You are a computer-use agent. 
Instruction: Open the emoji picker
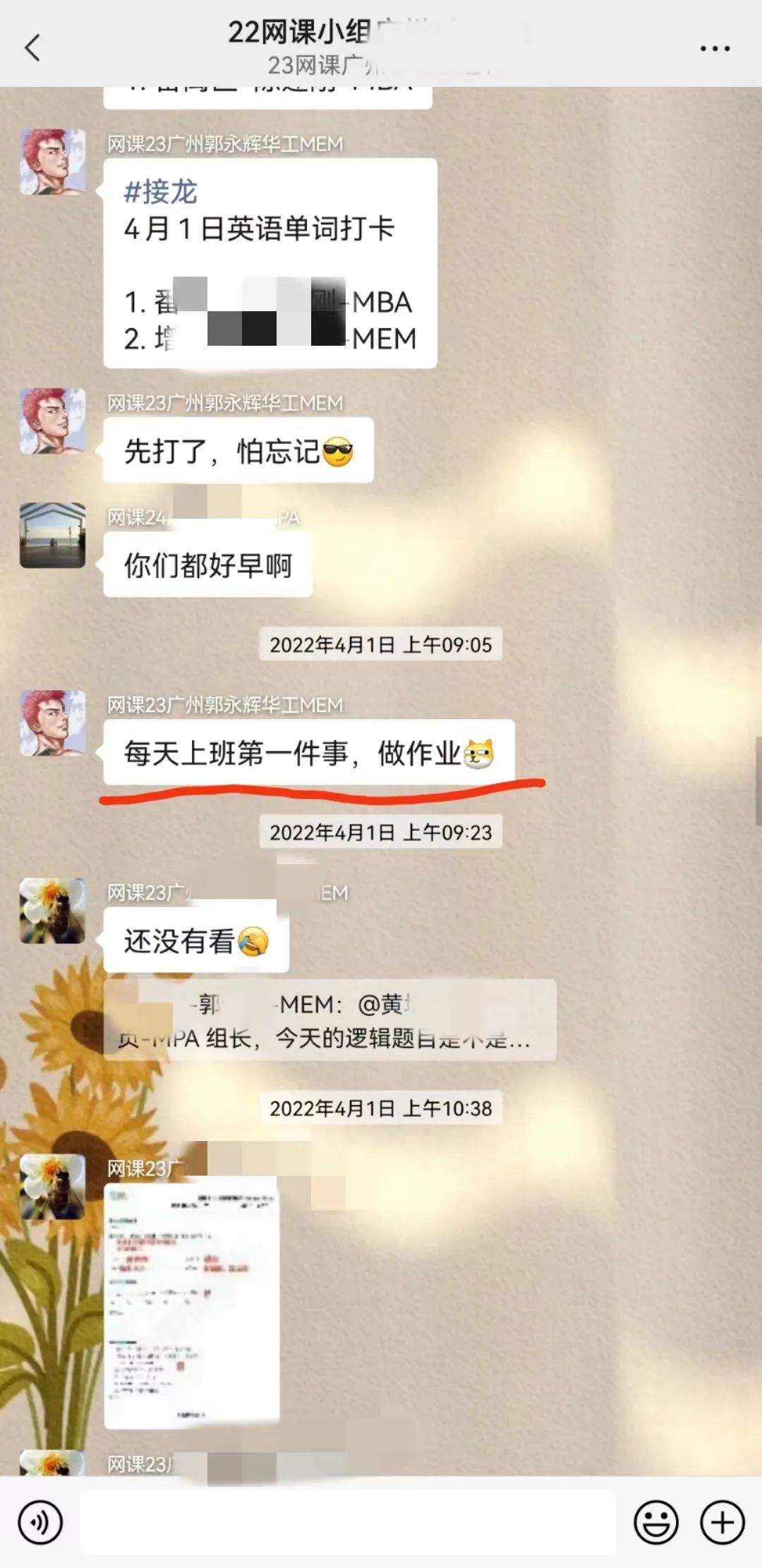point(655,1522)
